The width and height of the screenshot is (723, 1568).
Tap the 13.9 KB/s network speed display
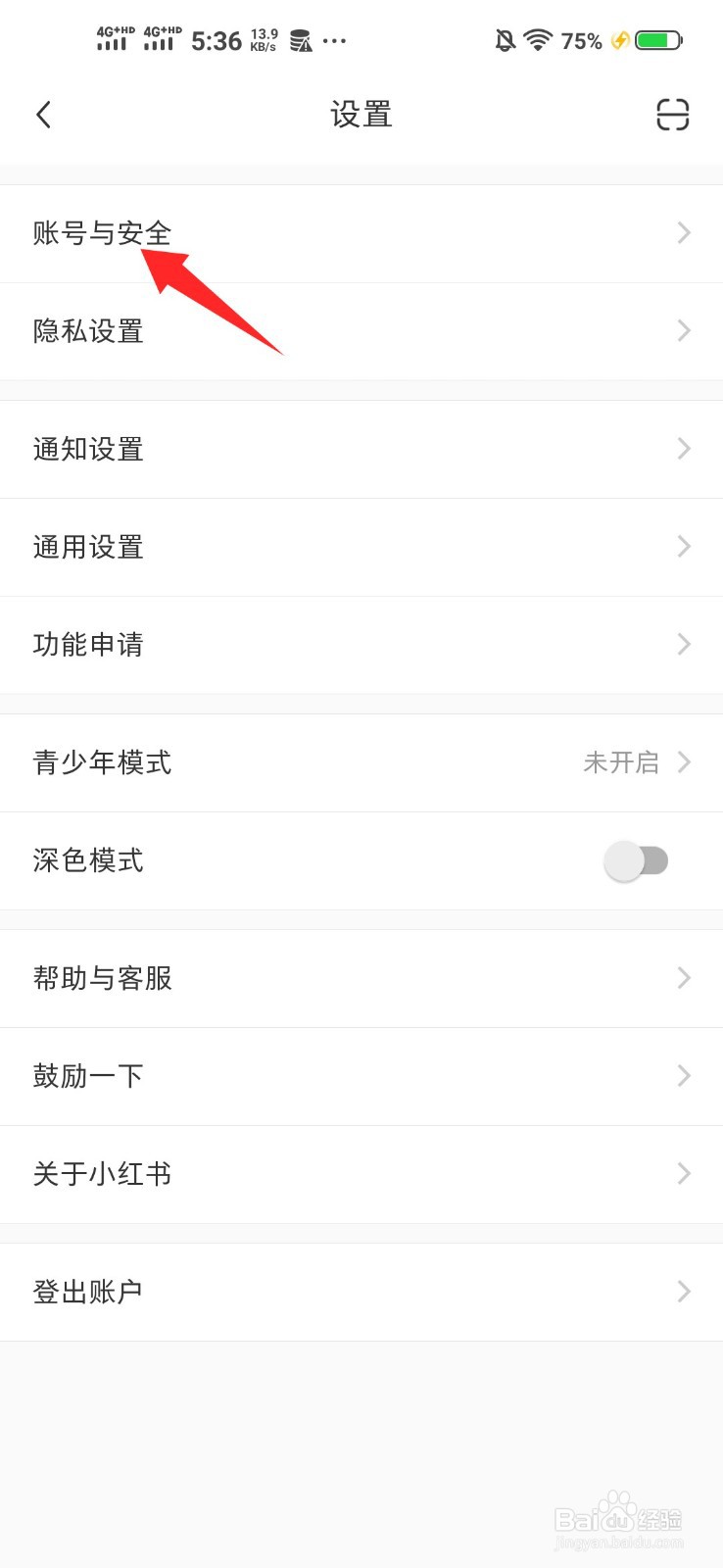point(263,39)
